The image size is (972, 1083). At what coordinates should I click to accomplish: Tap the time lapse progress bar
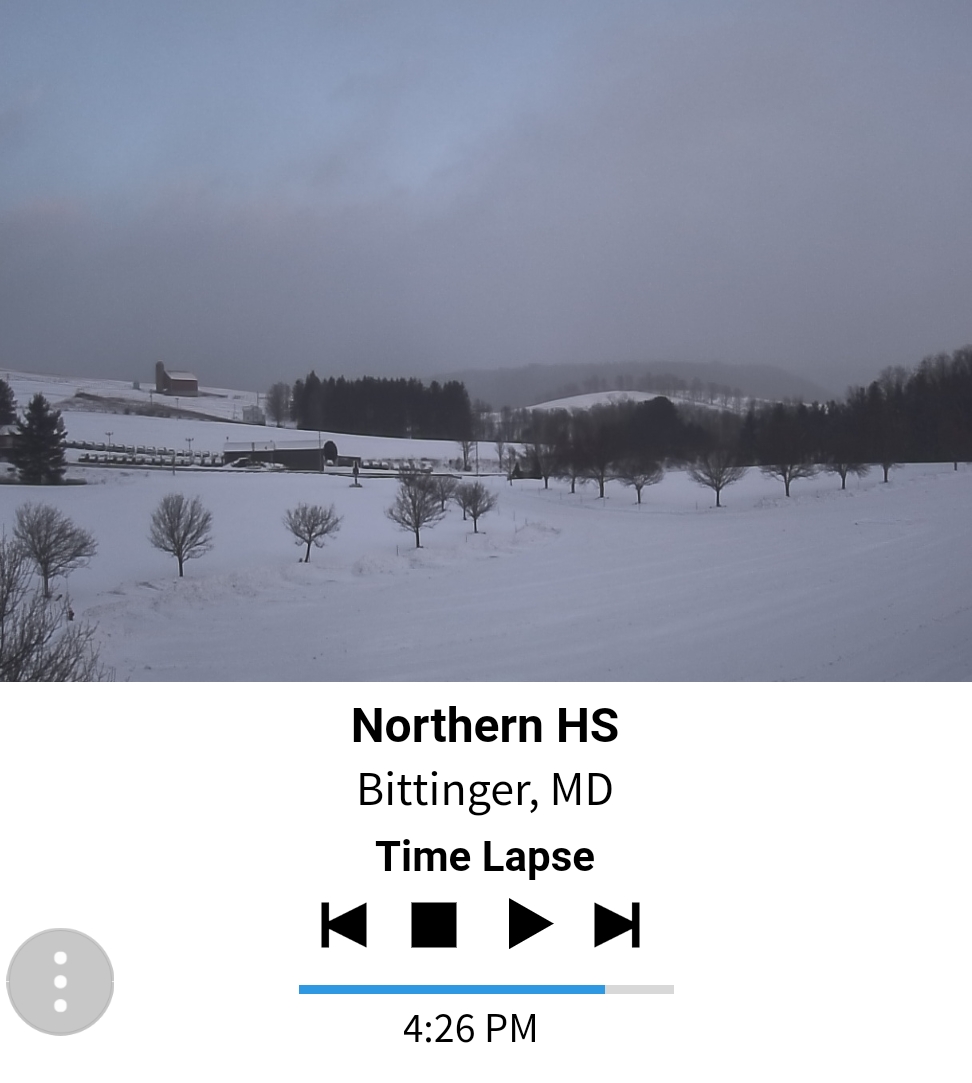tap(486, 989)
